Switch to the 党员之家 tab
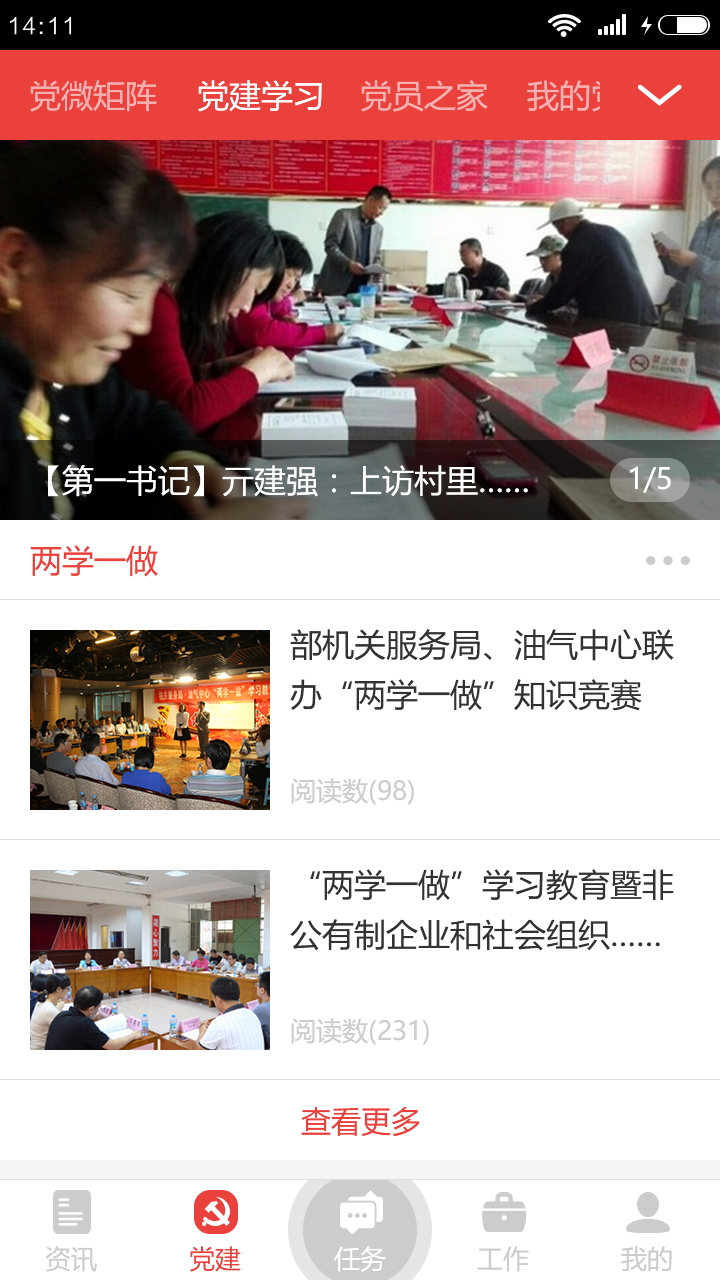Image resolution: width=720 pixels, height=1280 pixels. coord(422,96)
